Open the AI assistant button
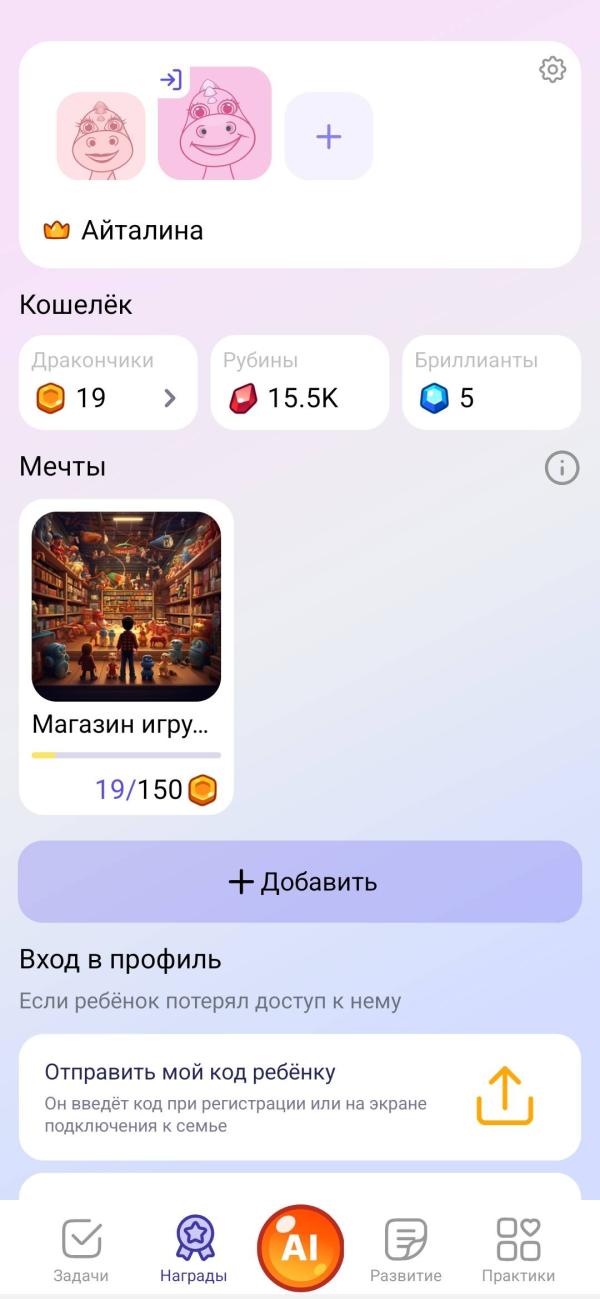Viewport: 600px width, 1299px height. (x=300, y=1247)
